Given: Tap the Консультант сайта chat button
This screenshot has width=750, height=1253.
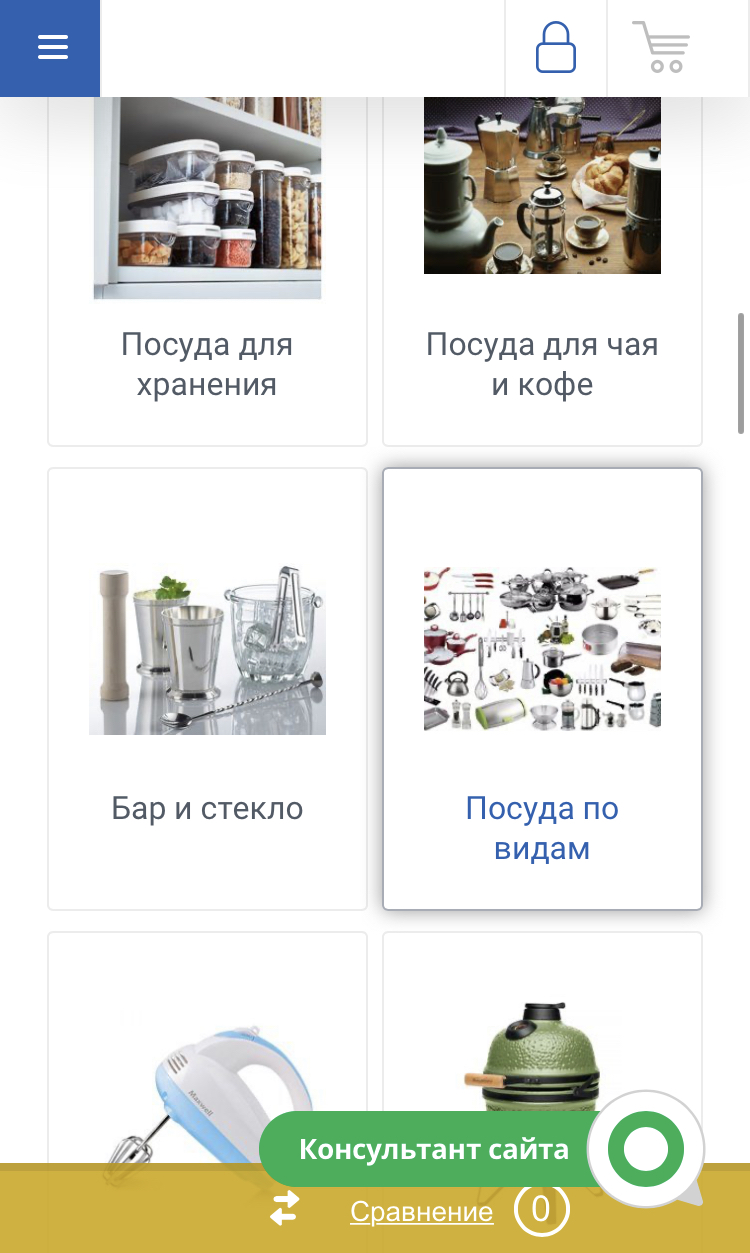Looking at the screenshot, I should point(435,1149).
